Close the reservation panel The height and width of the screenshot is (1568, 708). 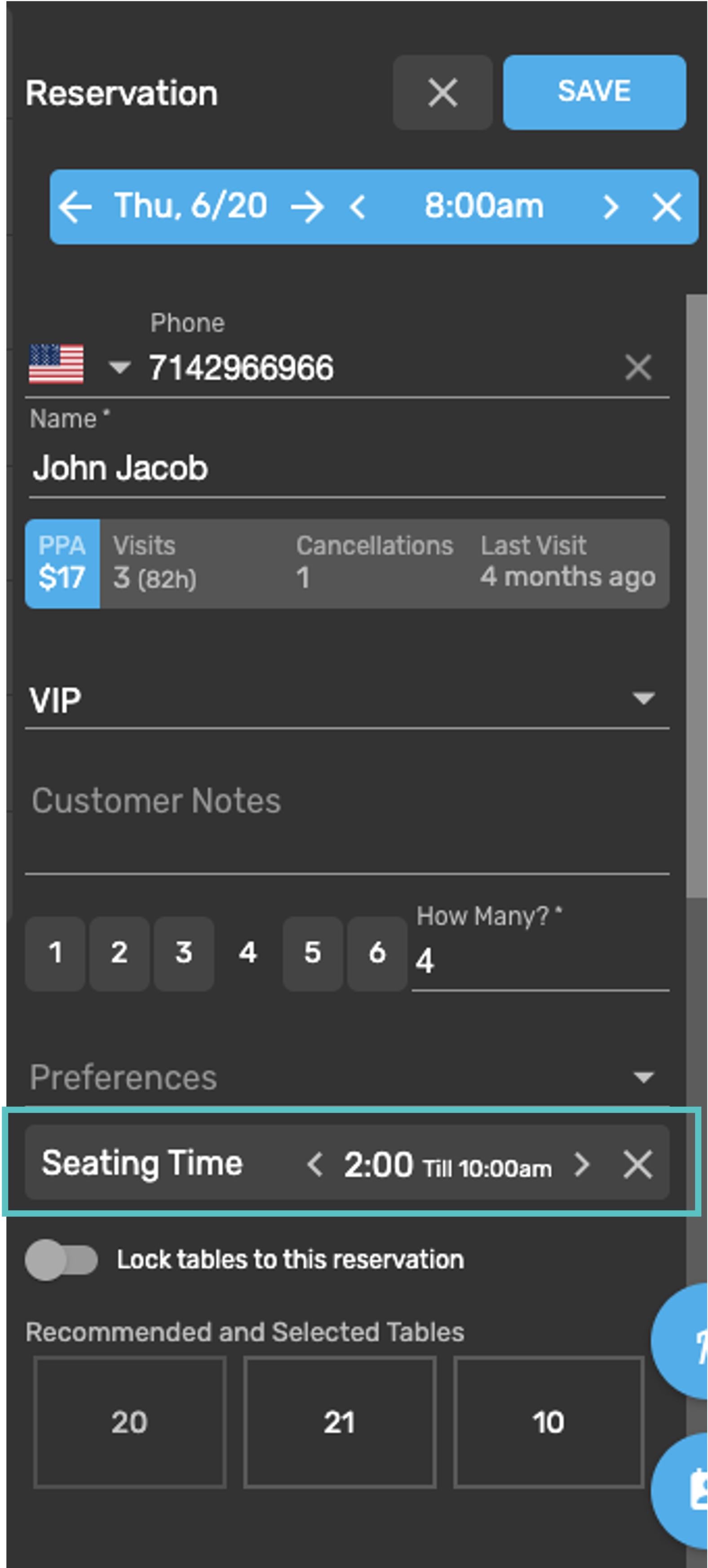(442, 93)
